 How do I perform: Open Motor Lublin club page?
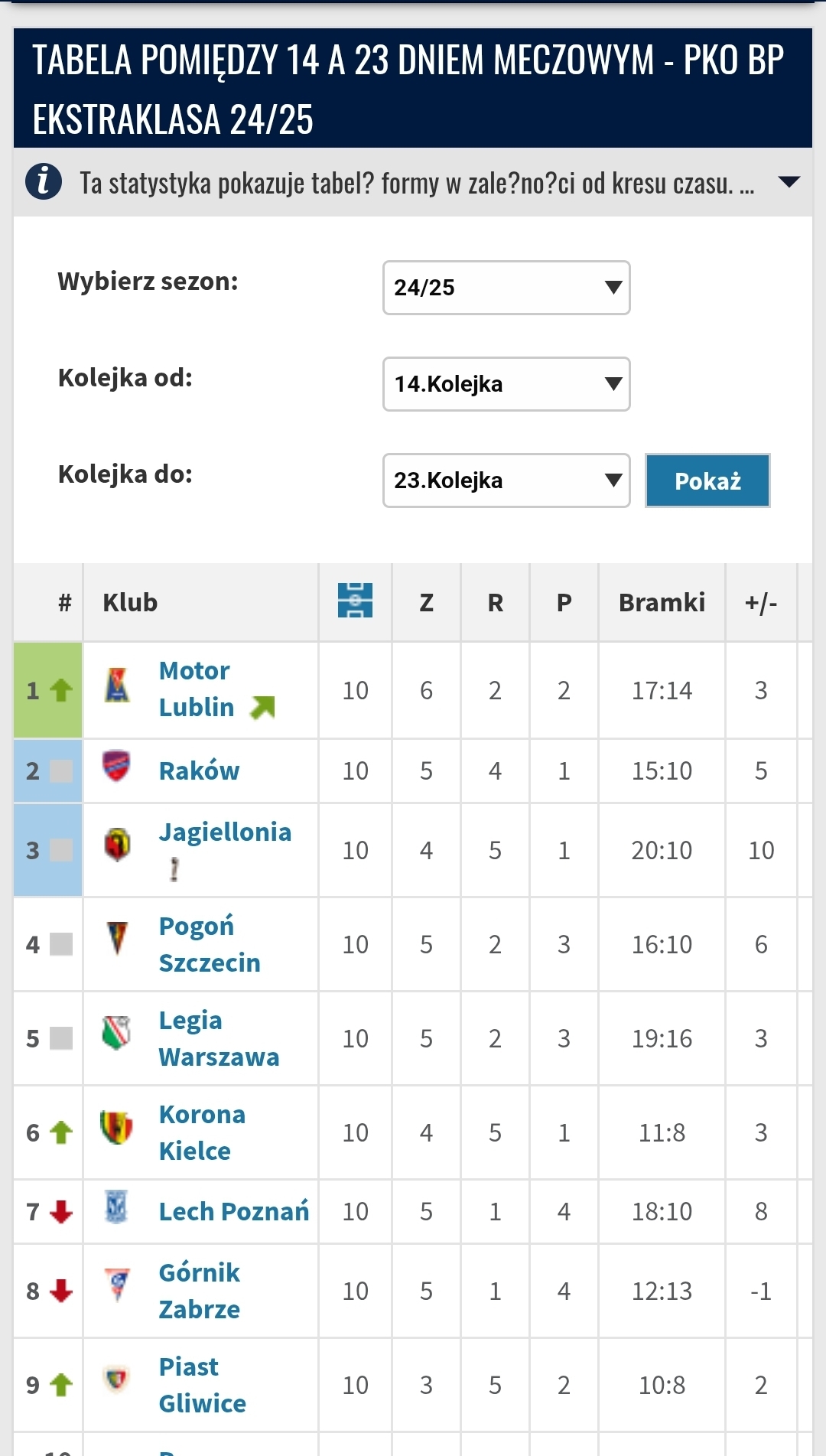(196, 689)
